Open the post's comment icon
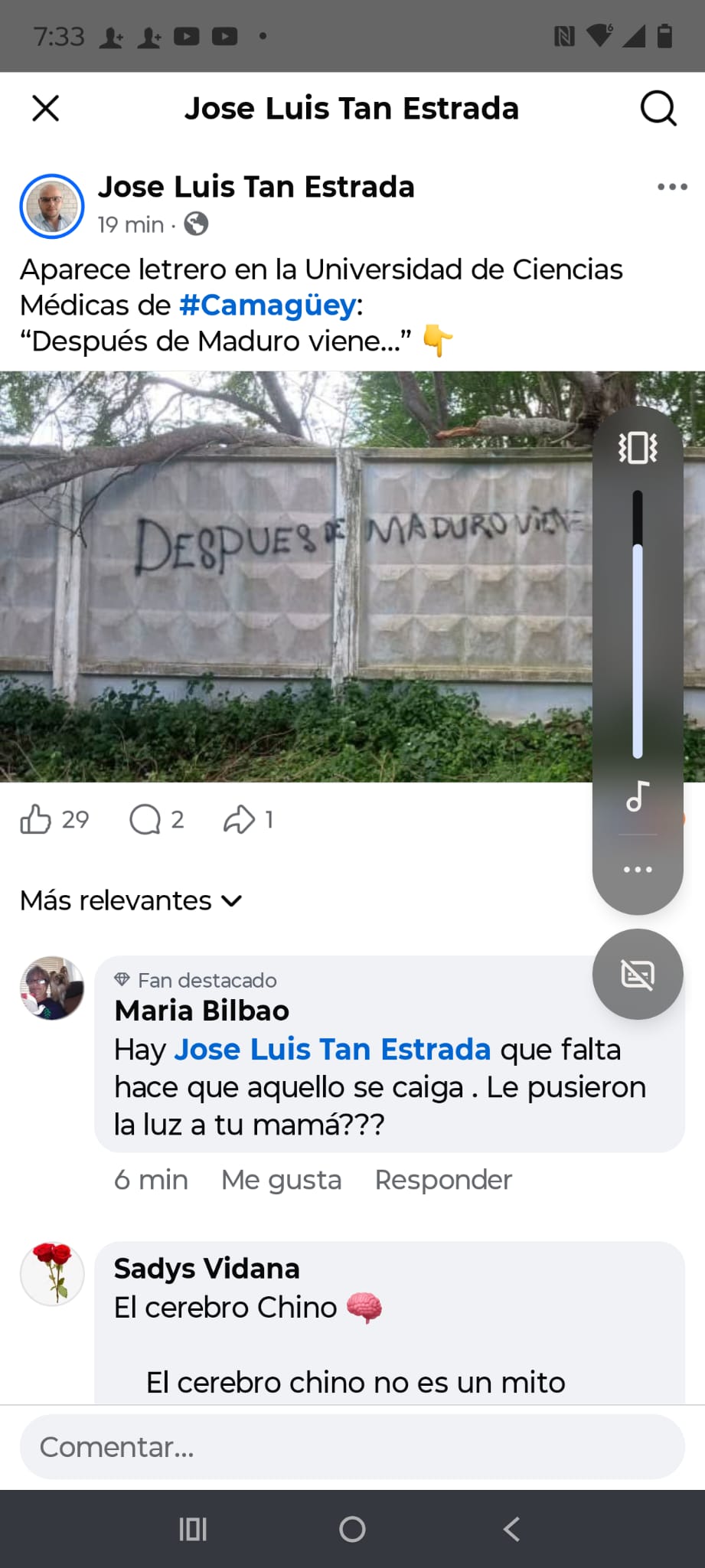The width and height of the screenshot is (705, 1568). point(145,819)
